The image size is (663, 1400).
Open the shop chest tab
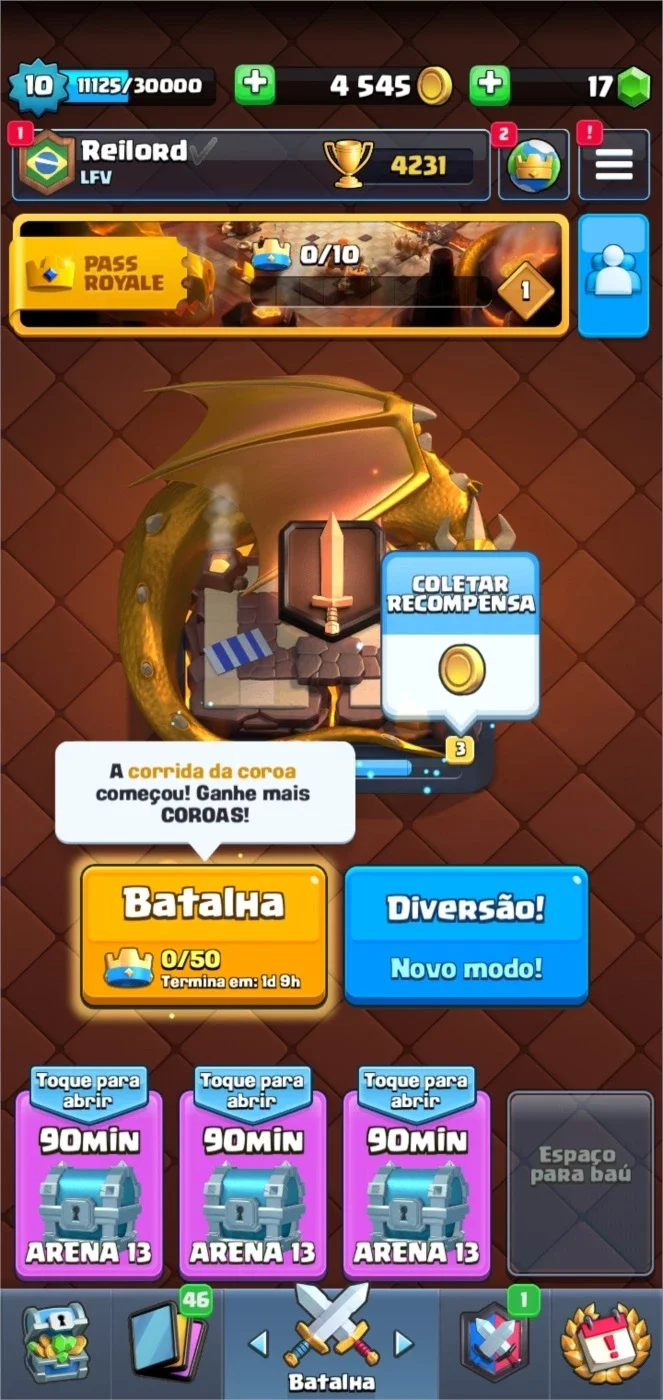point(55,1343)
